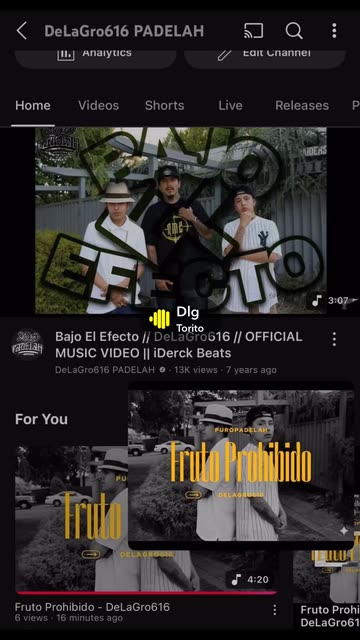This screenshot has width=360, height=640.
Task: Open the top bar overflow menu
Action: click(x=334, y=31)
